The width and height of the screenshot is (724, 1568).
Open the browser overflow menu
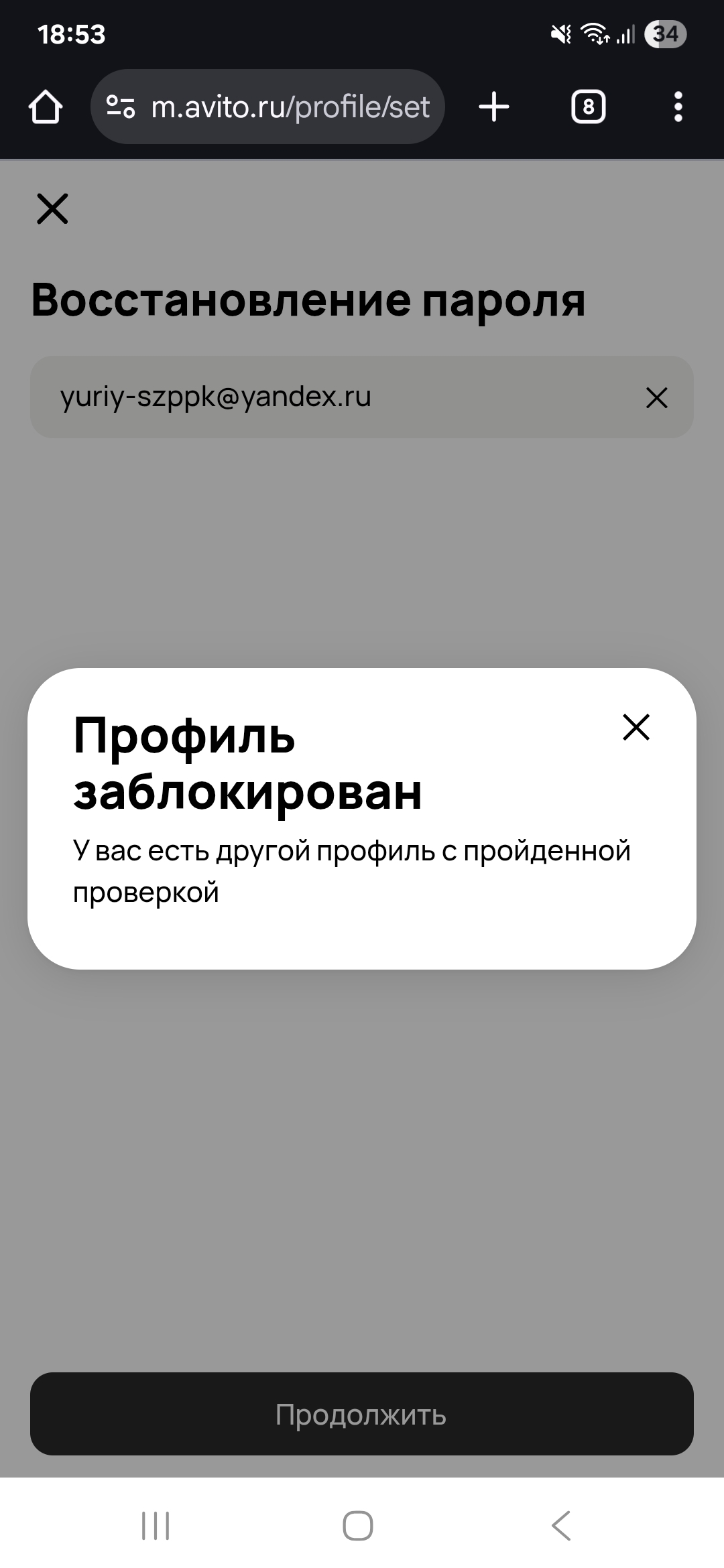click(678, 107)
